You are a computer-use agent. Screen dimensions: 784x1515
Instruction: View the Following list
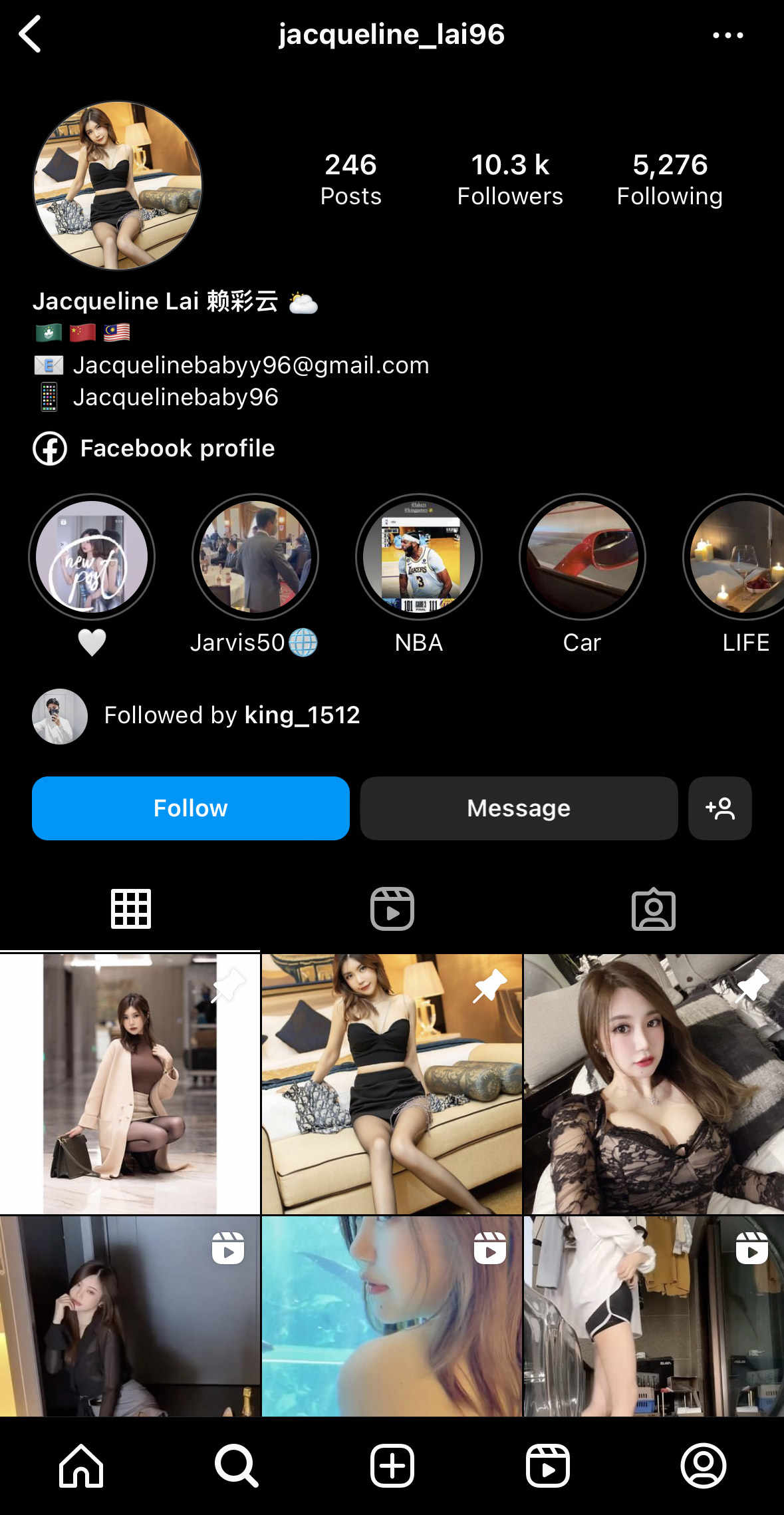point(670,180)
